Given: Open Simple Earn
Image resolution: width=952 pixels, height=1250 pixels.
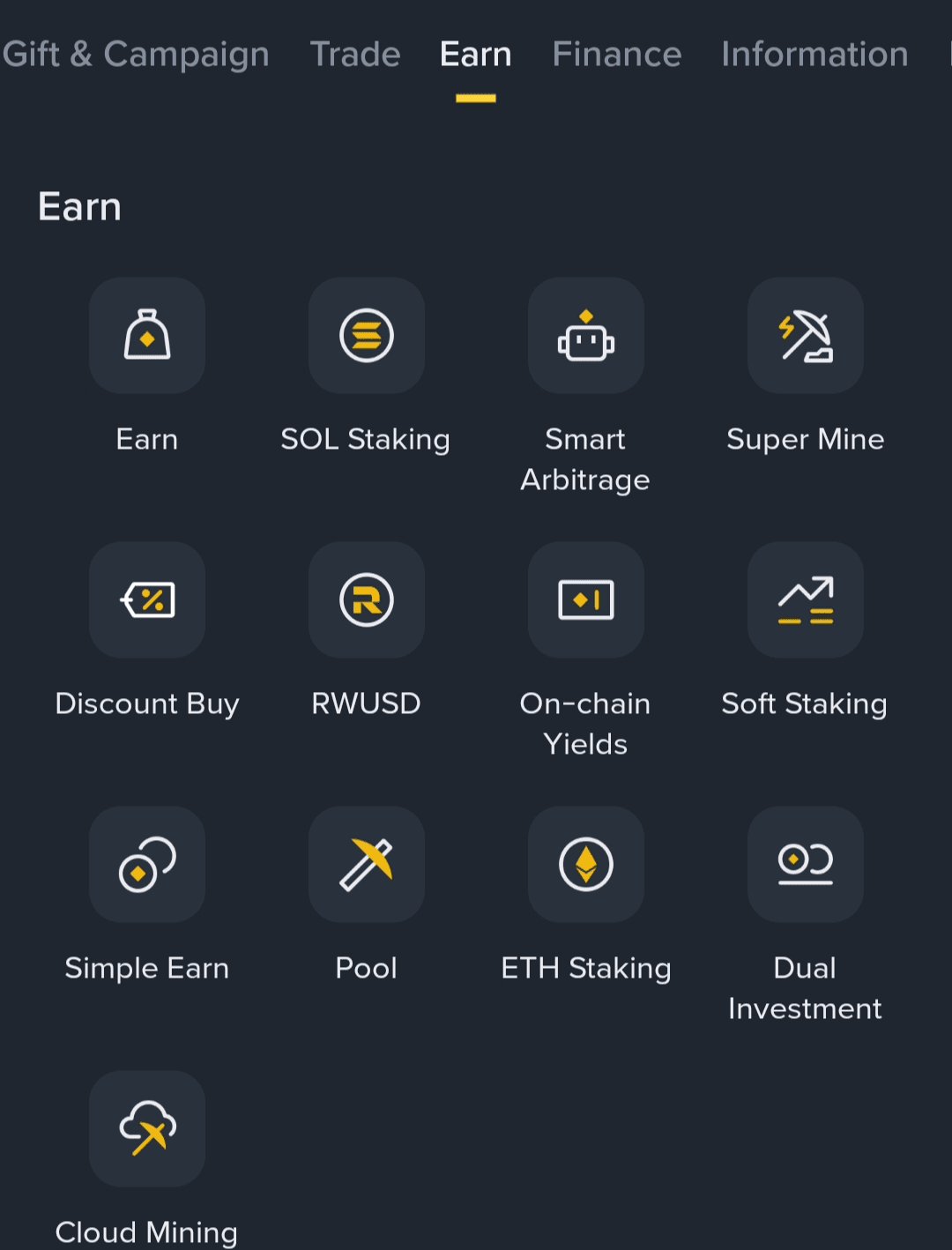Looking at the screenshot, I should point(147,865).
